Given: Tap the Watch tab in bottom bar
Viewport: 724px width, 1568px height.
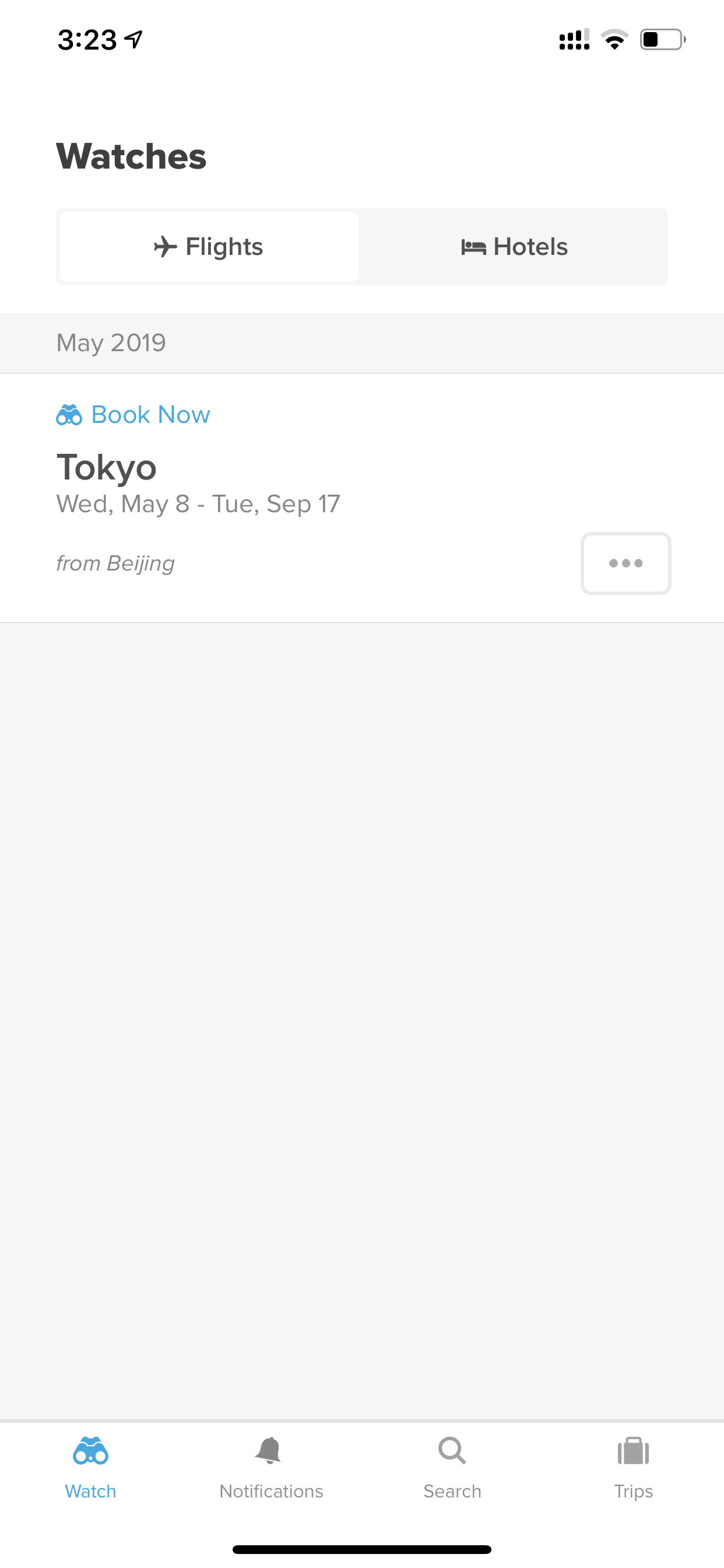Looking at the screenshot, I should [x=91, y=1468].
